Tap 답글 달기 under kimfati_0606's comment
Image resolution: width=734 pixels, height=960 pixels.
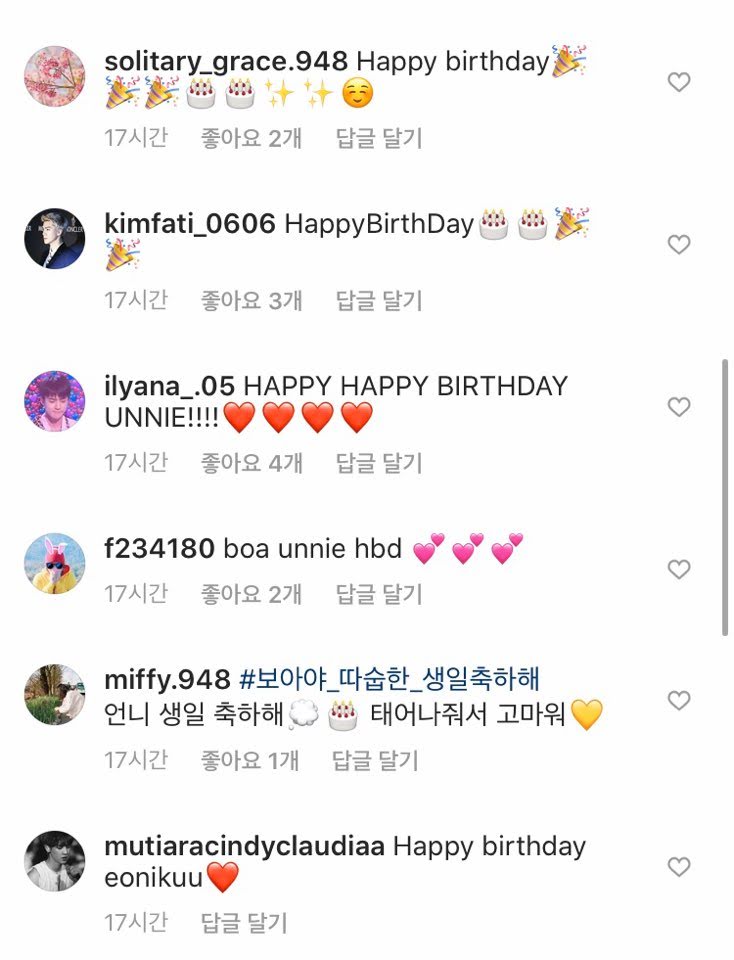[378, 300]
